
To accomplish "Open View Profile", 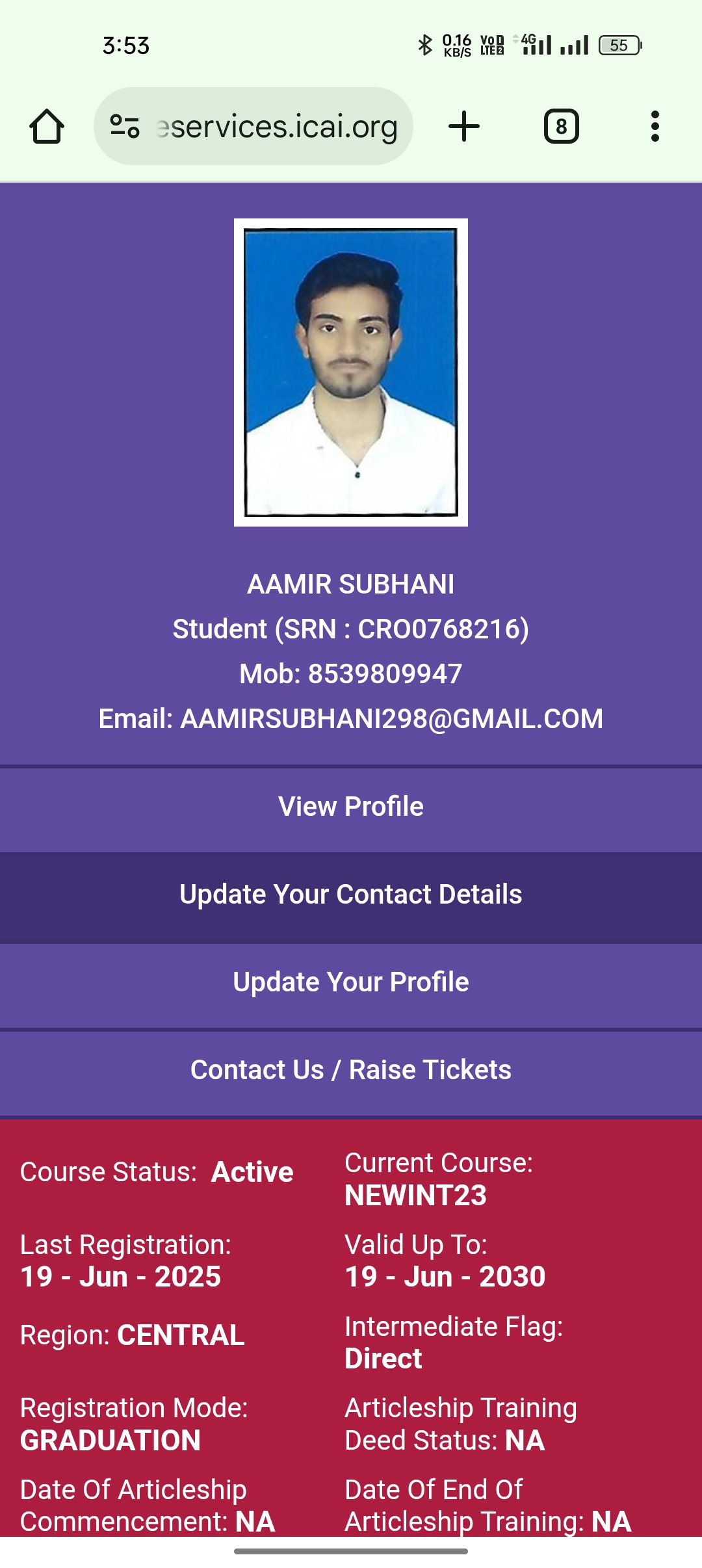I will (351, 807).
